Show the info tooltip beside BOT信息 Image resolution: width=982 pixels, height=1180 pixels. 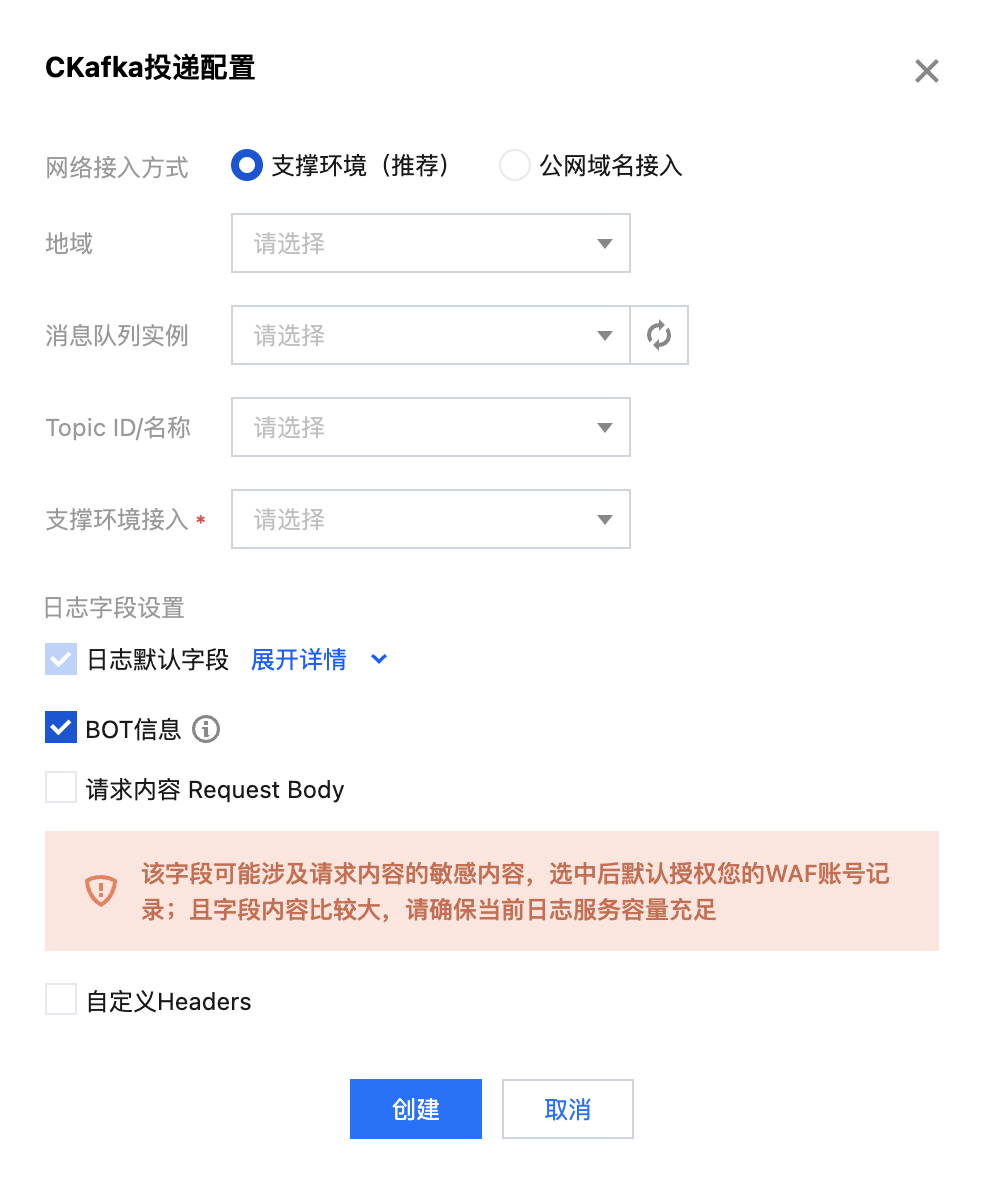pyautogui.click(x=206, y=729)
